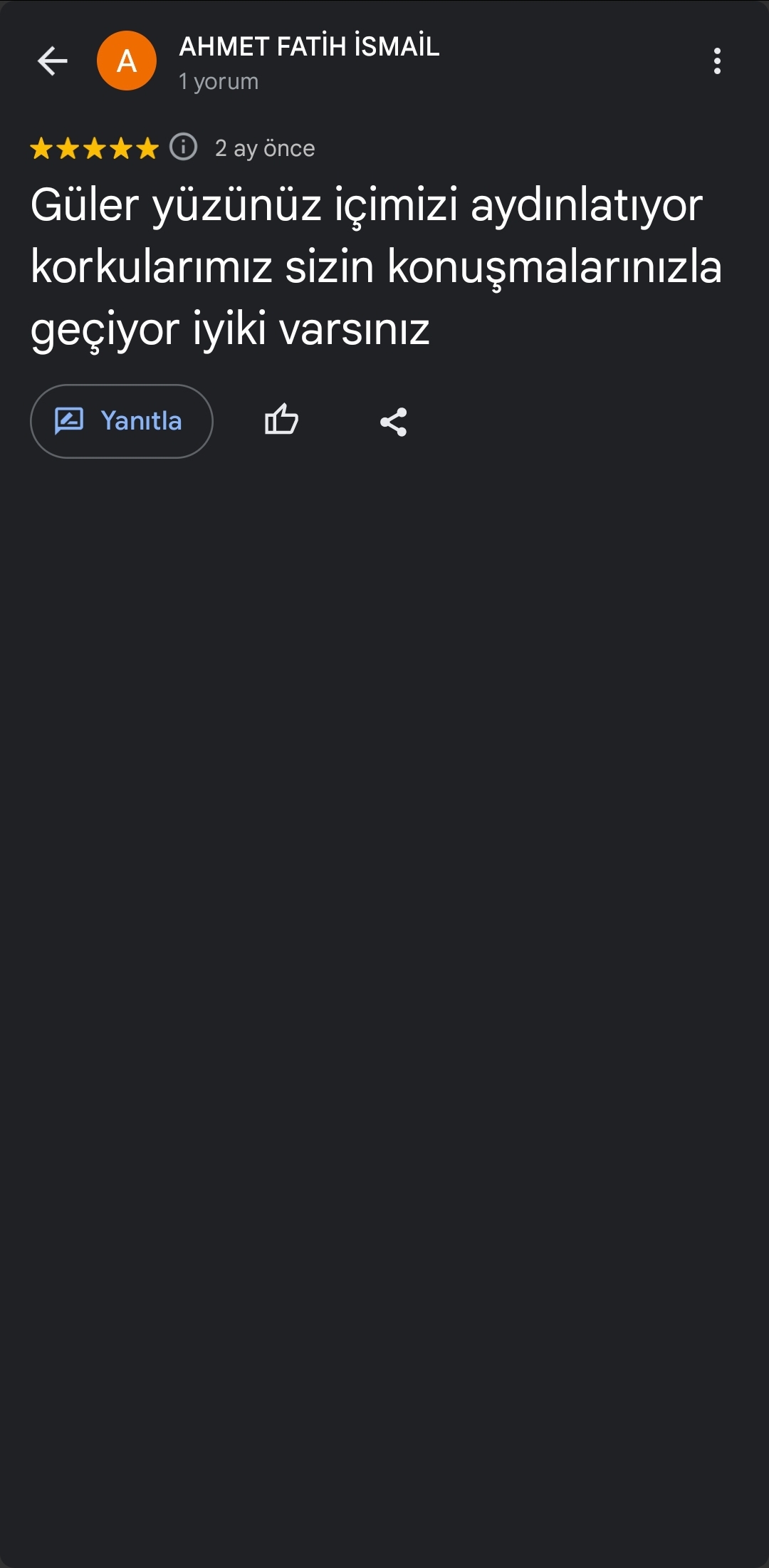Open Ahmet Fatih İsmail's profile avatar
The height and width of the screenshot is (1568, 769).
(x=127, y=61)
